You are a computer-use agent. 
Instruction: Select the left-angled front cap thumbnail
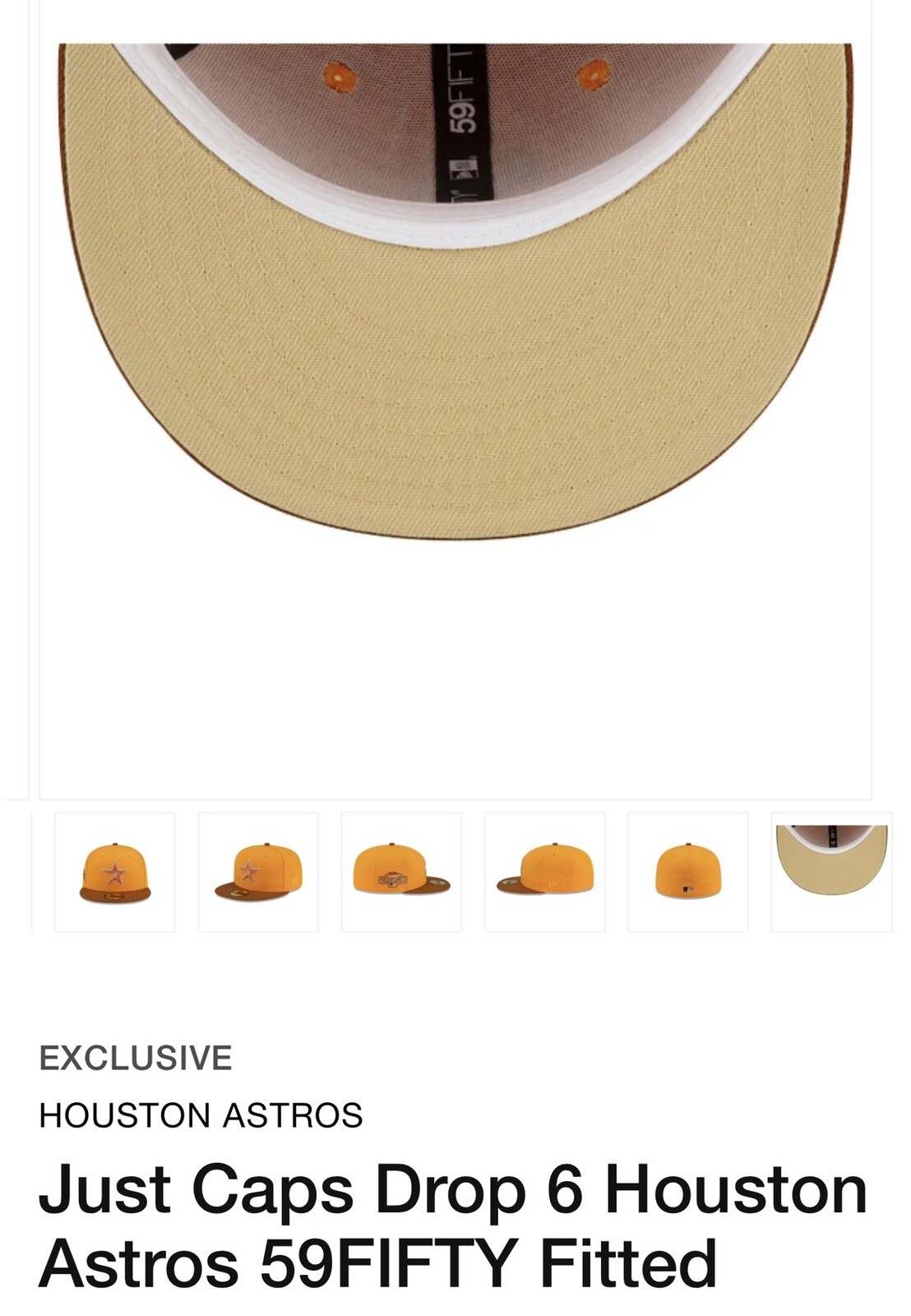258,872
